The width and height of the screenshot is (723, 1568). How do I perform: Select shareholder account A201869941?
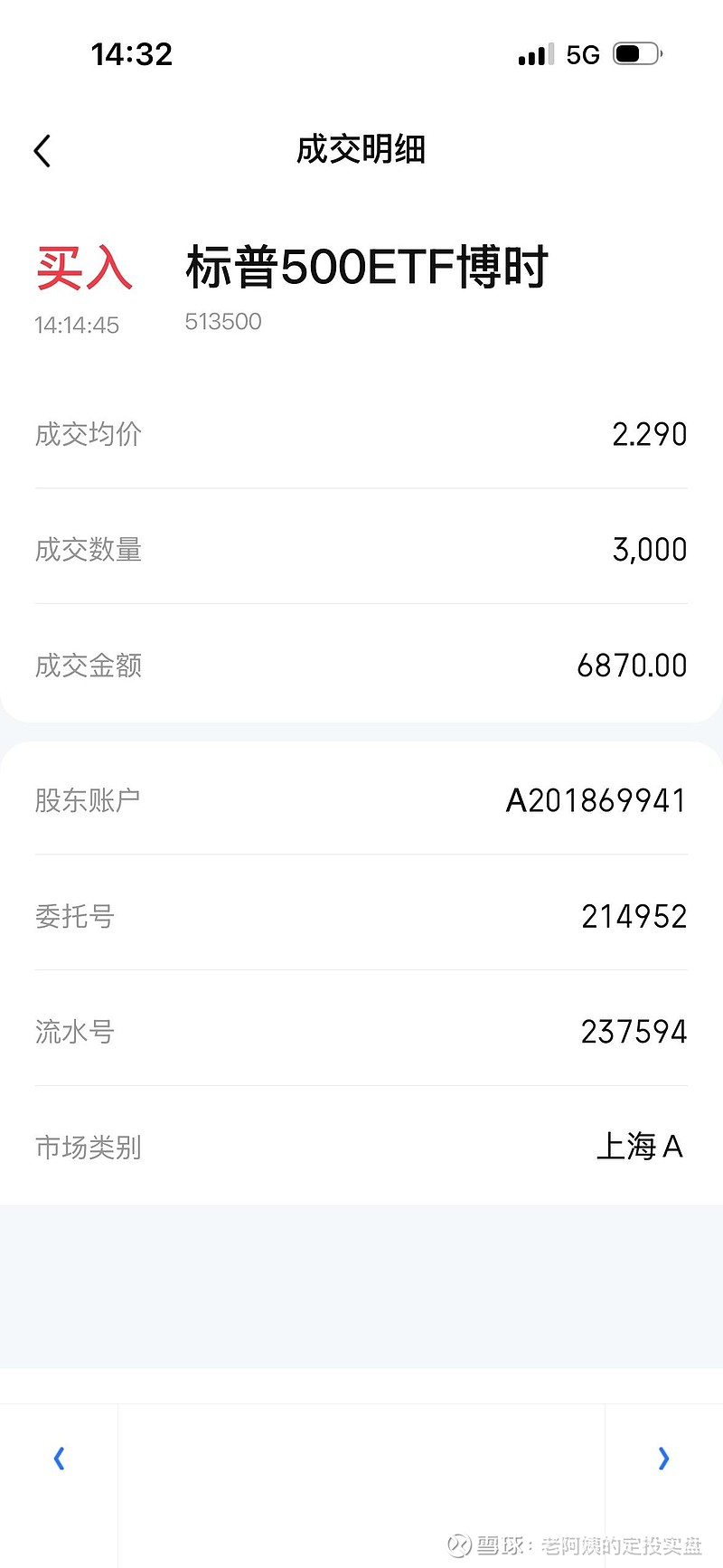pyautogui.click(x=597, y=800)
